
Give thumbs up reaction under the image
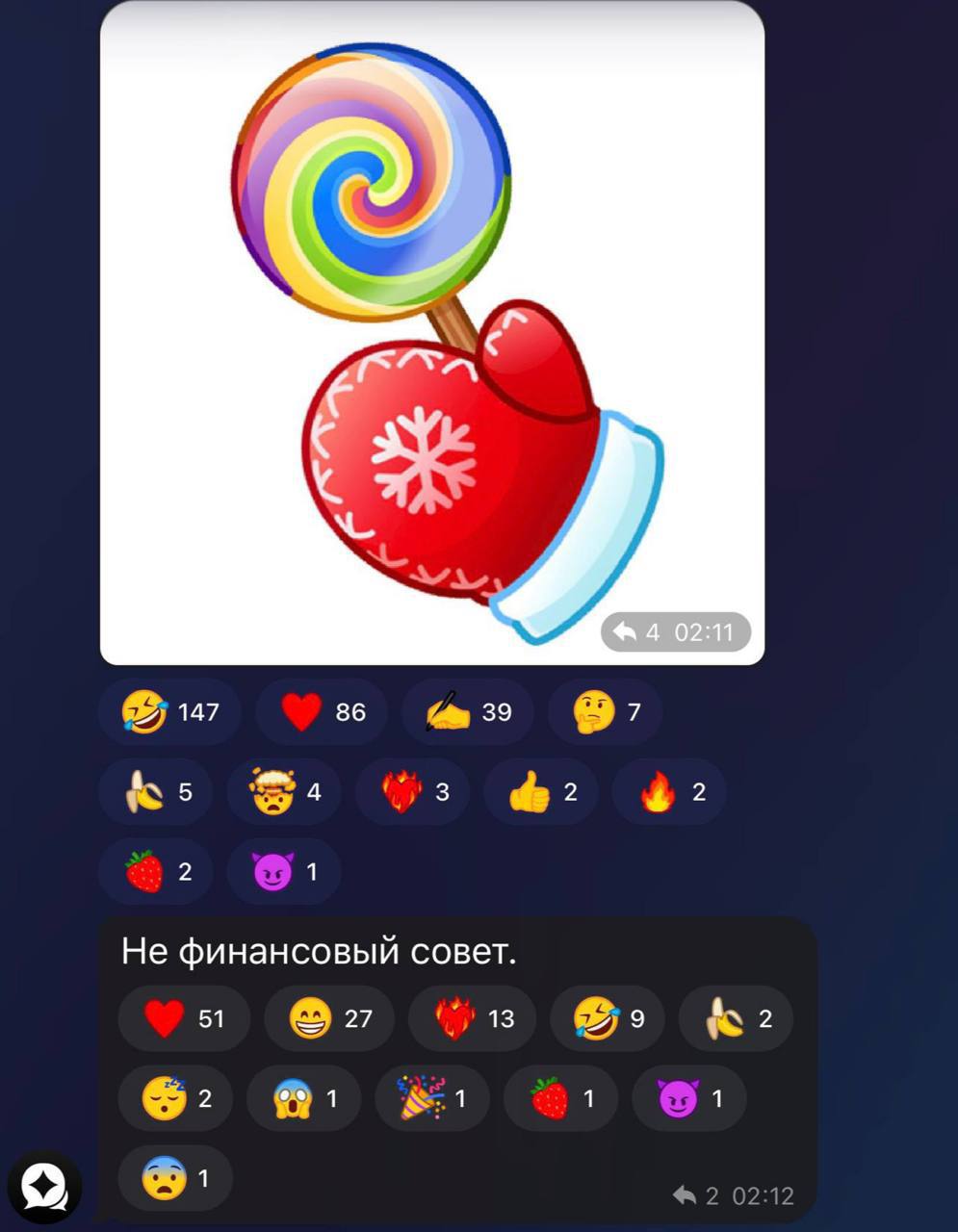[541, 792]
